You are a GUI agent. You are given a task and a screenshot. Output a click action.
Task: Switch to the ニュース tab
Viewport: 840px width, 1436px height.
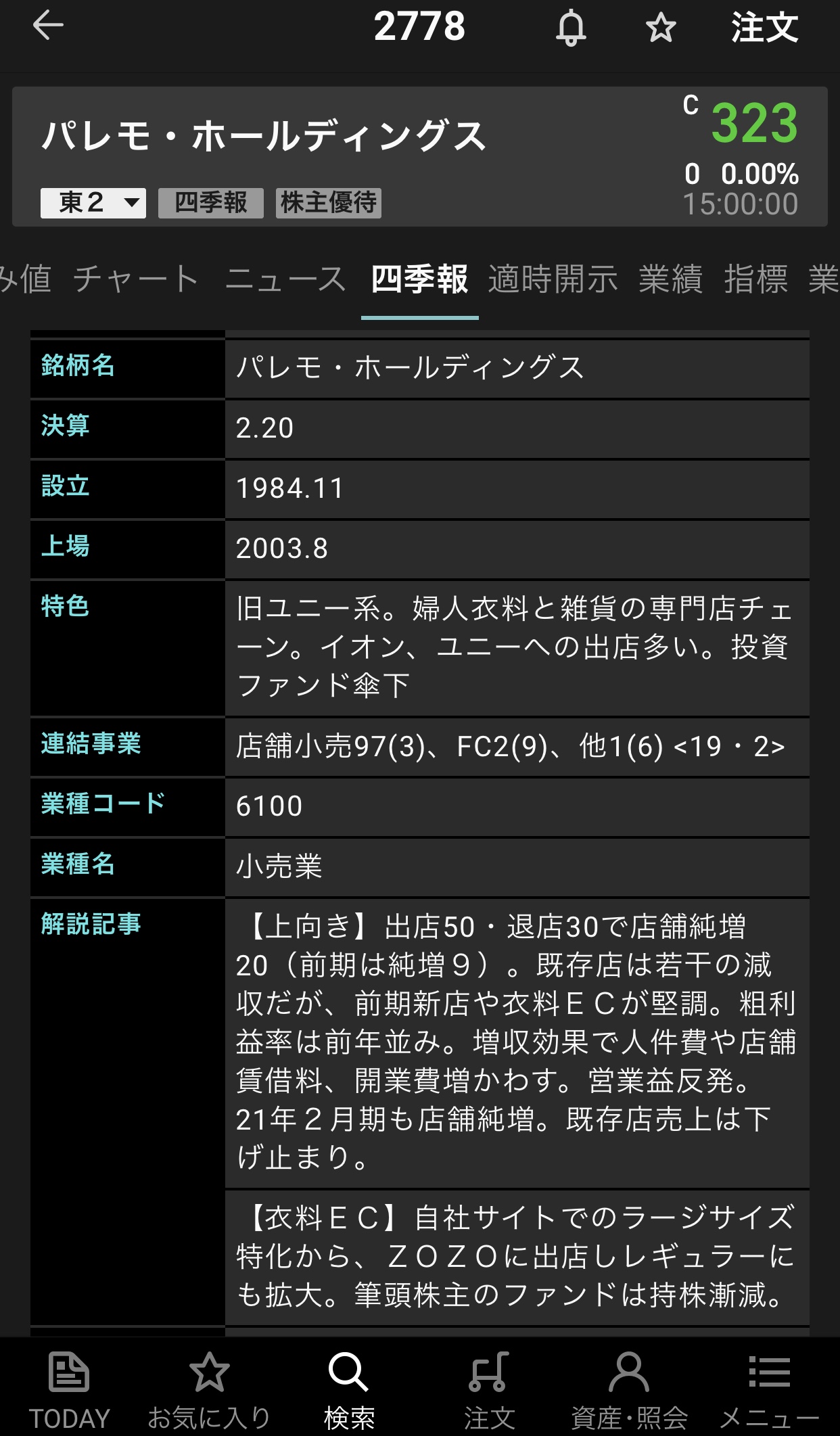pyautogui.click(x=285, y=279)
